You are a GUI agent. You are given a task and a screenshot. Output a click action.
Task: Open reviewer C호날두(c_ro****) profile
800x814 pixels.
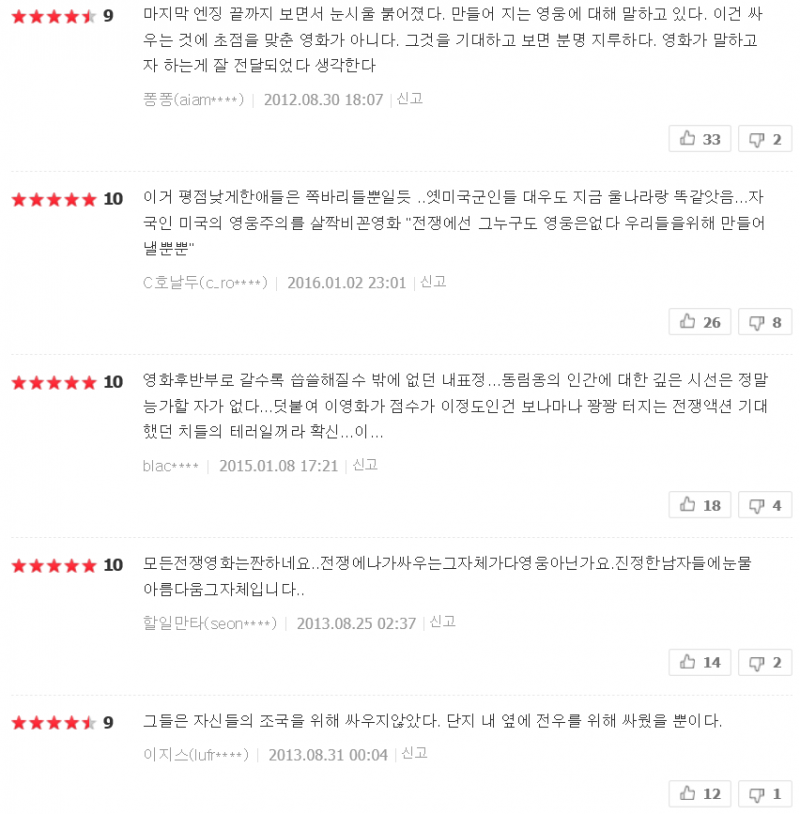pos(205,283)
